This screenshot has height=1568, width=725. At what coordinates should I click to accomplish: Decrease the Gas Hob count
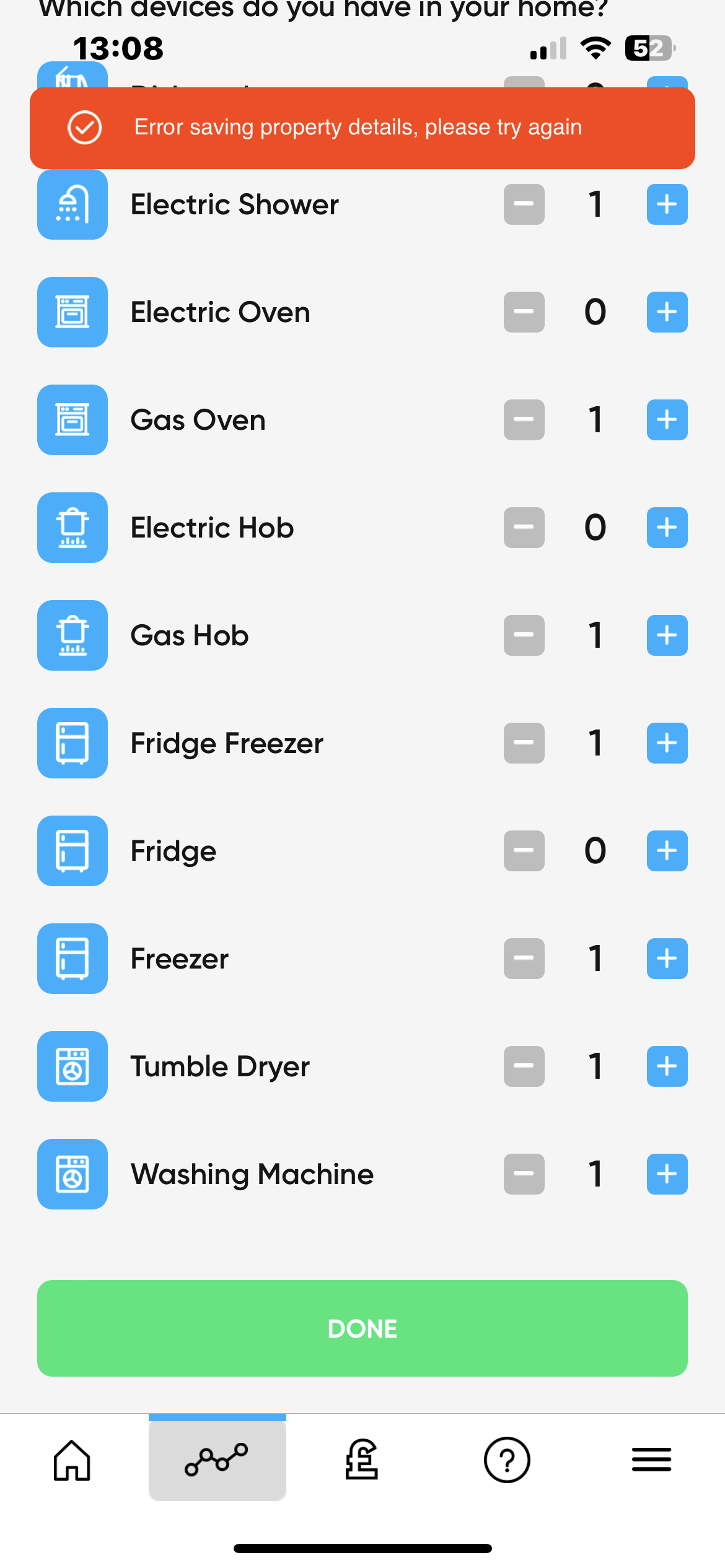pyautogui.click(x=524, y=635)
